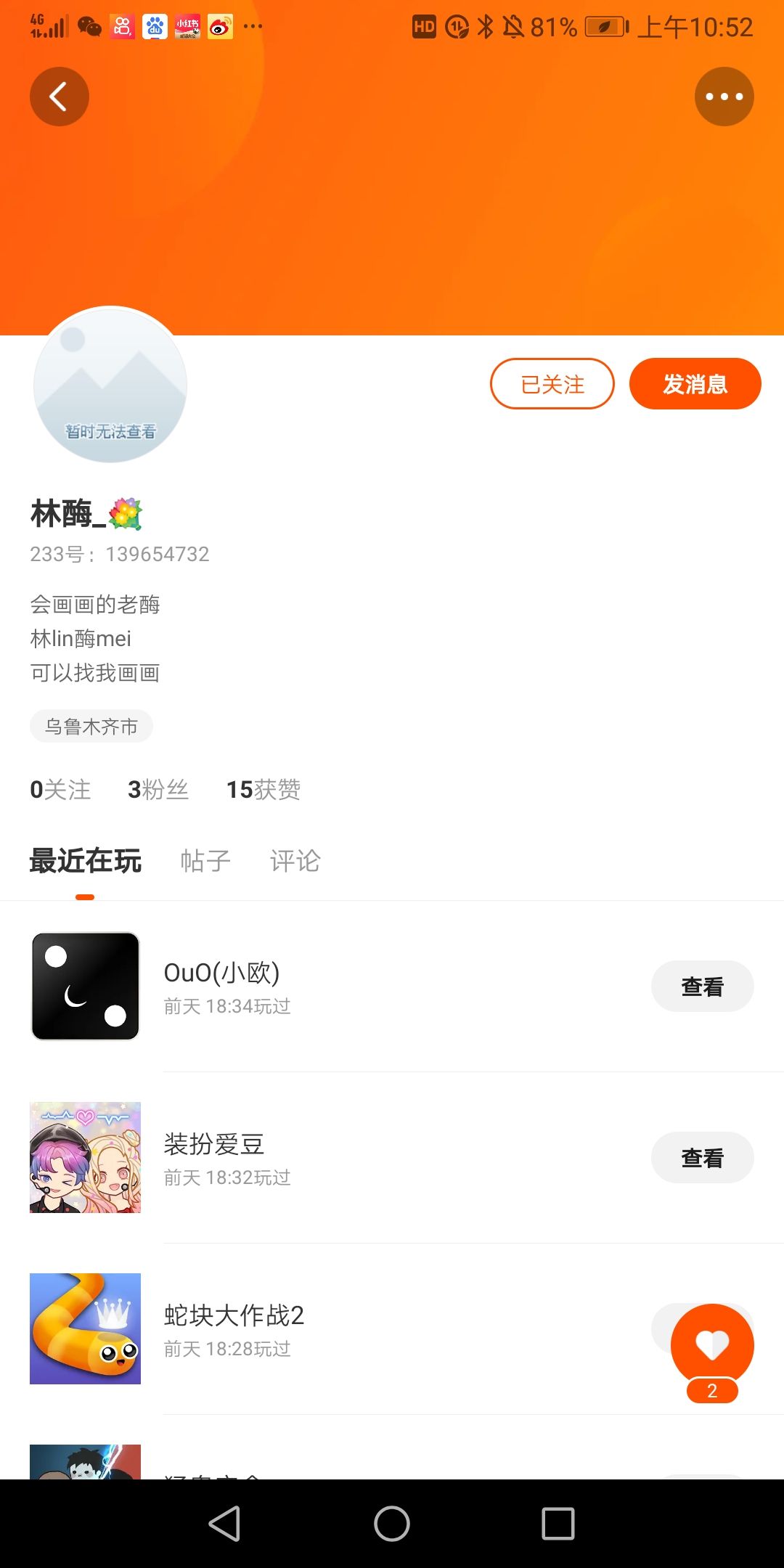Image resolution: width=784 pixels, height=1568 pixels.
Task: Open the profile avatar picture
Action: point(110,385)
